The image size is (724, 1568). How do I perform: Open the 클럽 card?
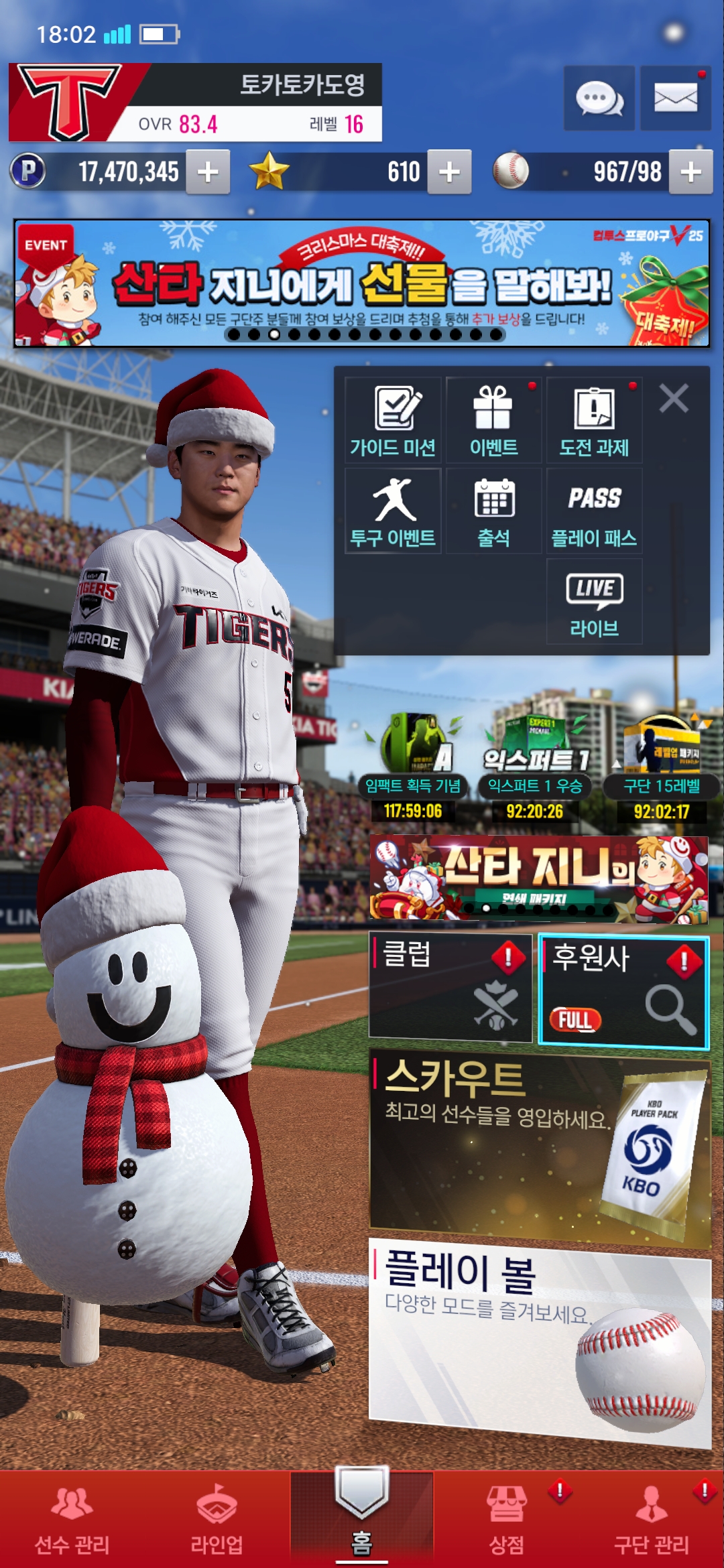pos(450,987)
